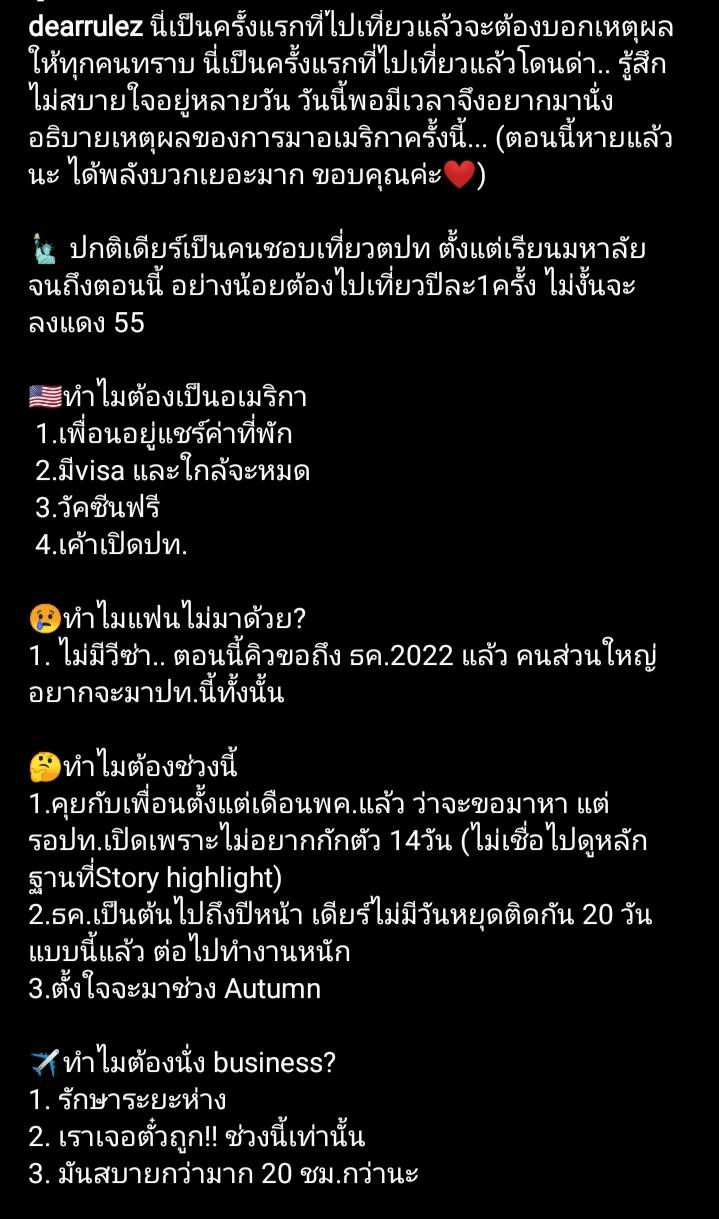Open dearrulez profile from caption username
This screenshot has height=1219, width=719.
tap(86, 27)
